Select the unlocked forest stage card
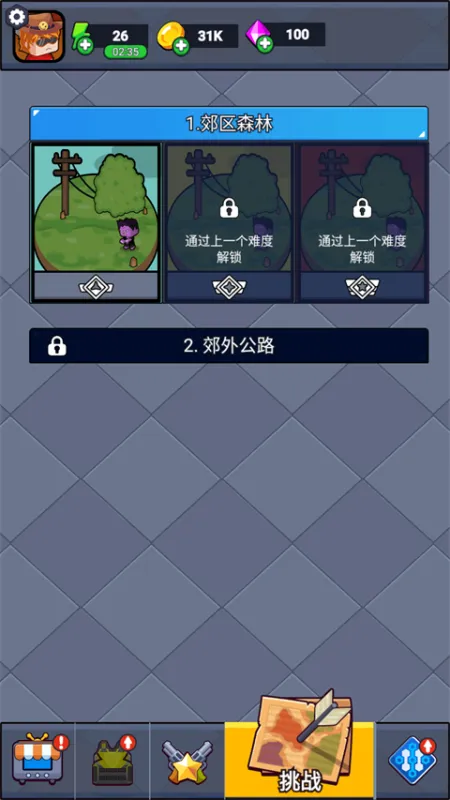Image resolution: width=450 pixels, height=800 pixels. coord(95,223)
